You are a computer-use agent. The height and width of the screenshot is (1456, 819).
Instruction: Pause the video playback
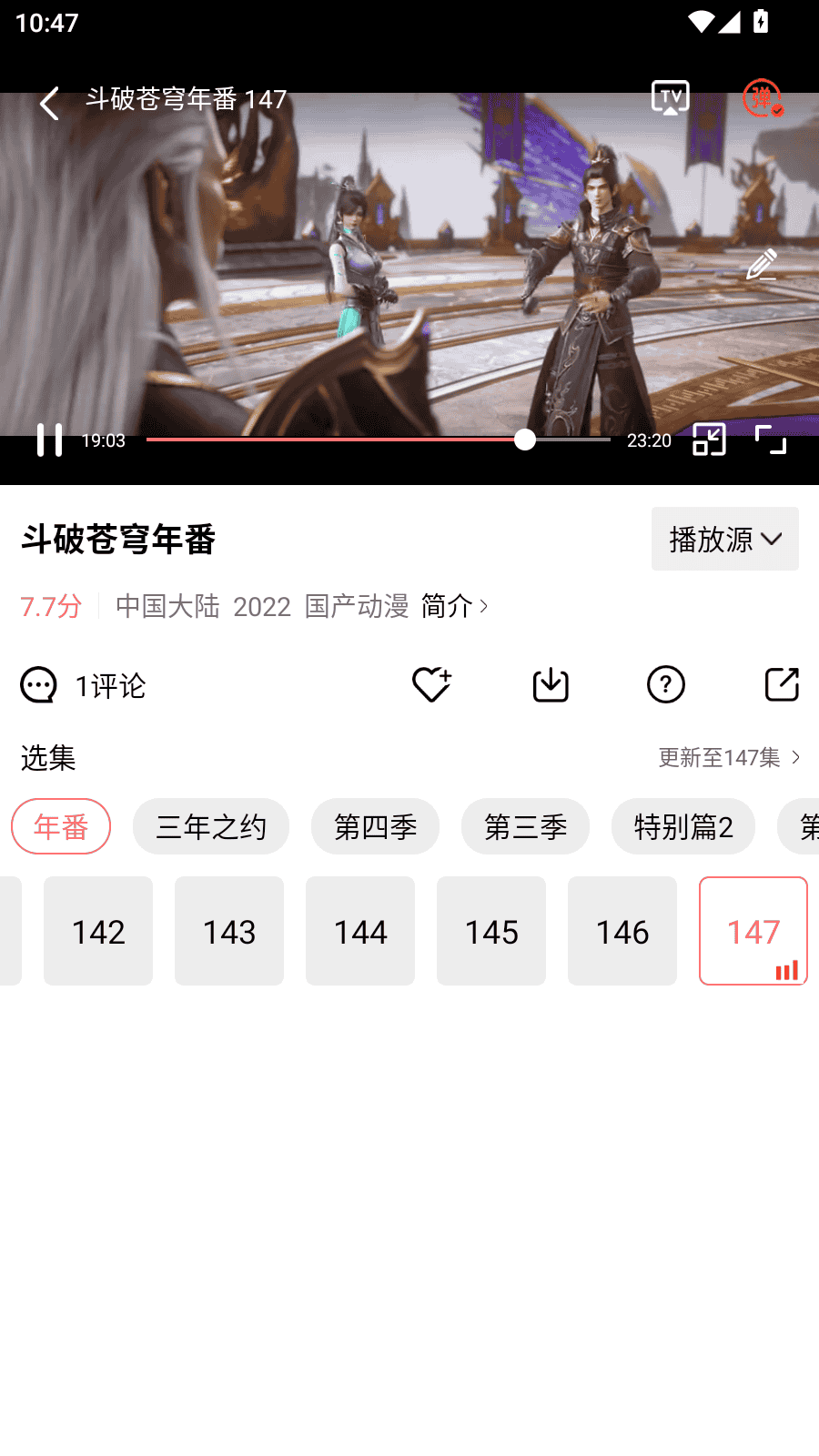click(x=49, y=440)
